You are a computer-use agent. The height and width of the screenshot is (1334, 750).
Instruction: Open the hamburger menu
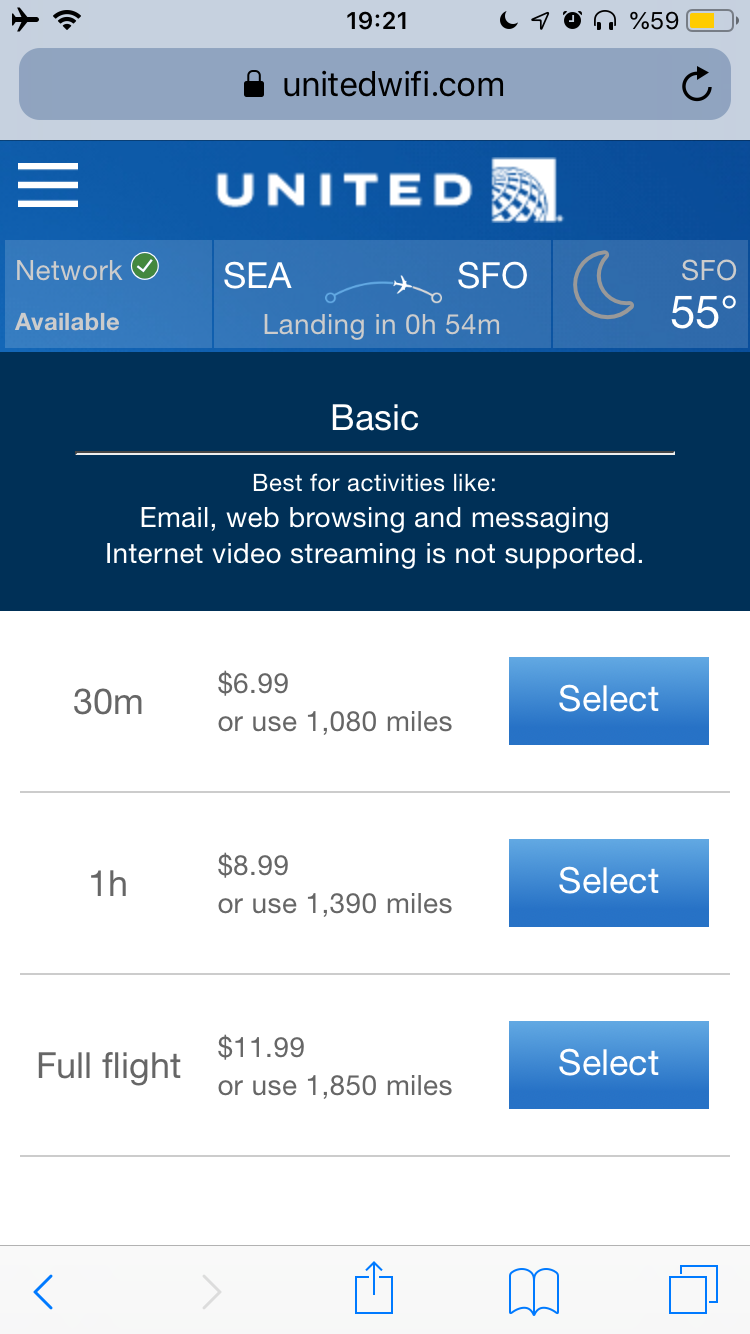pos(48,186)
